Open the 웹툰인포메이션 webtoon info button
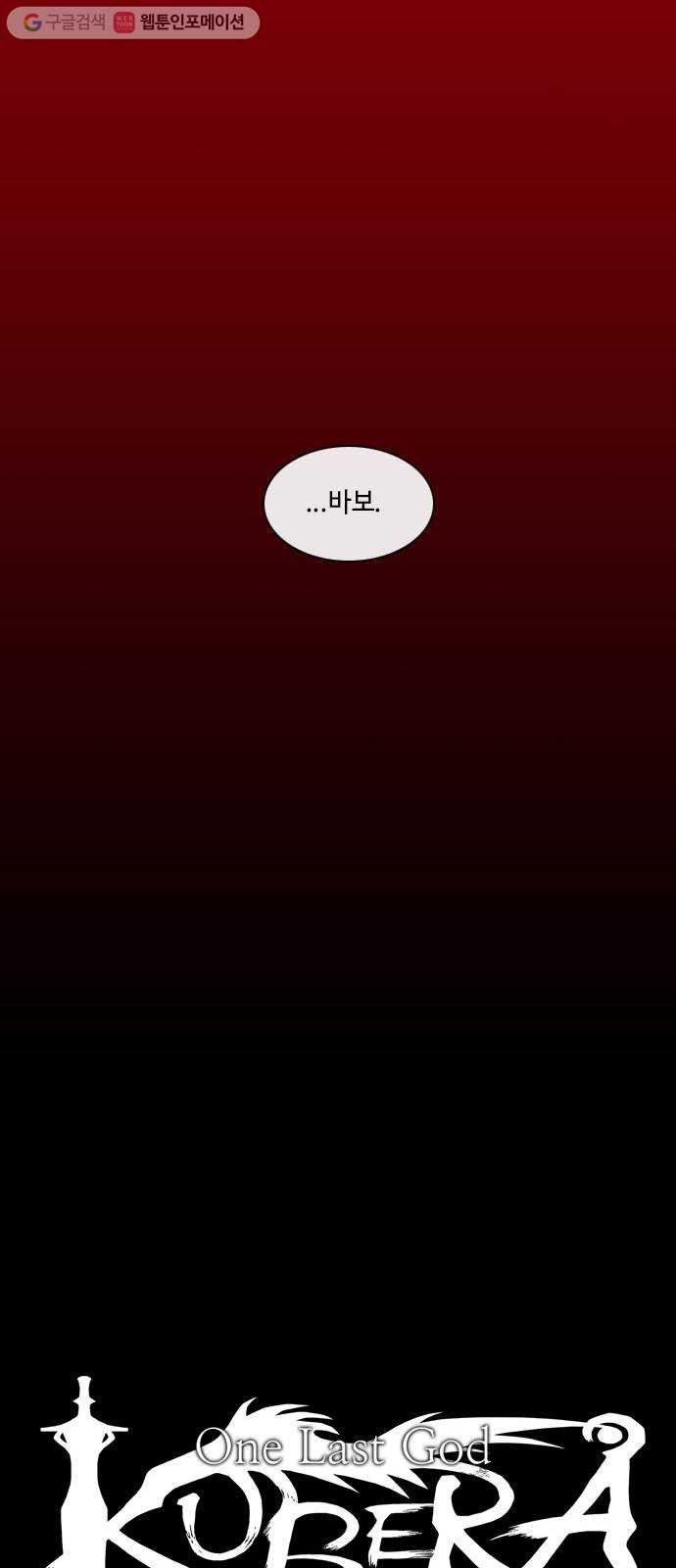Screen dimensions: 676x1568 click(x=181, y=23)
